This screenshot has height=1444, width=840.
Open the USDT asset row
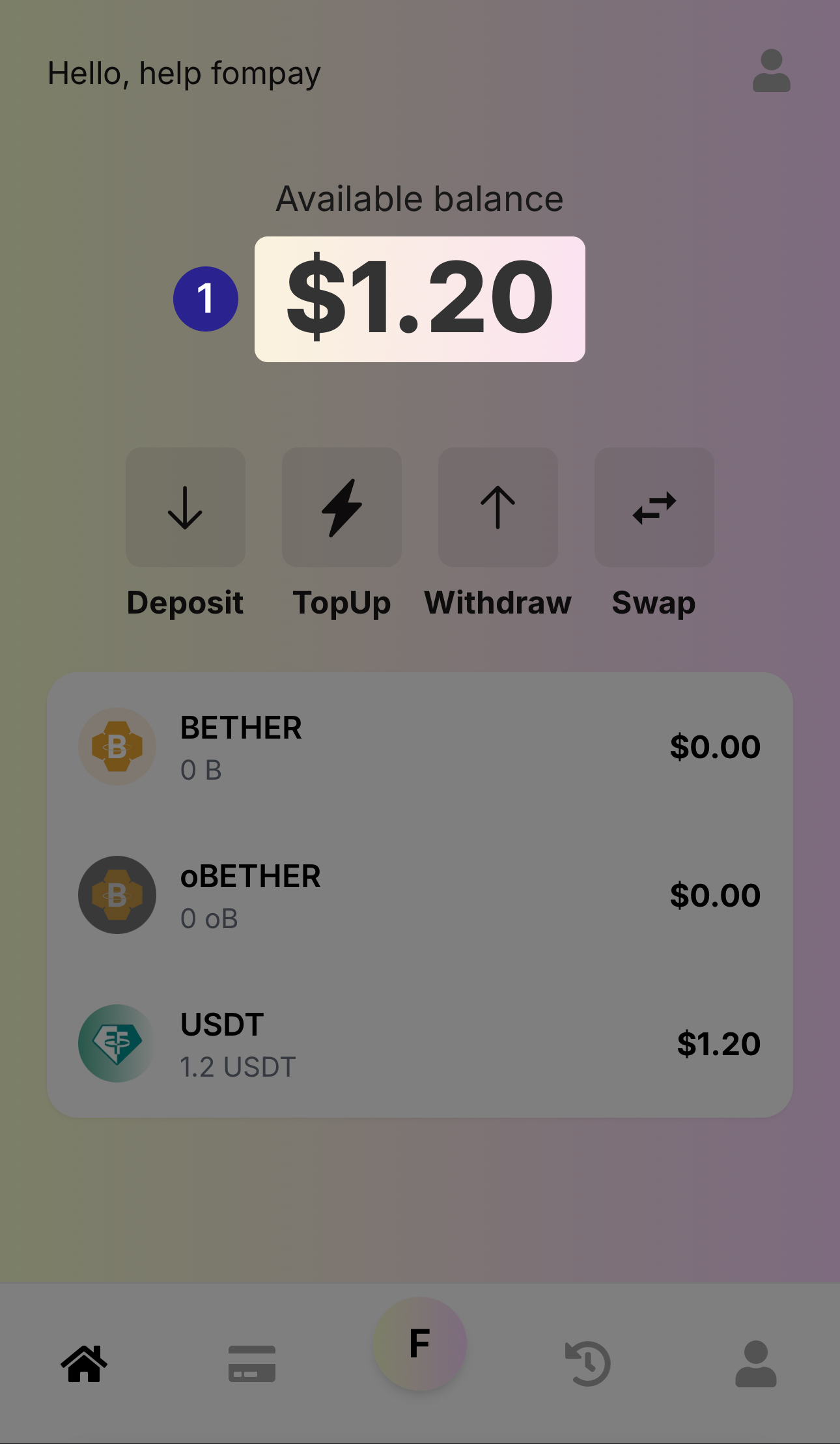coord(419,1043)
